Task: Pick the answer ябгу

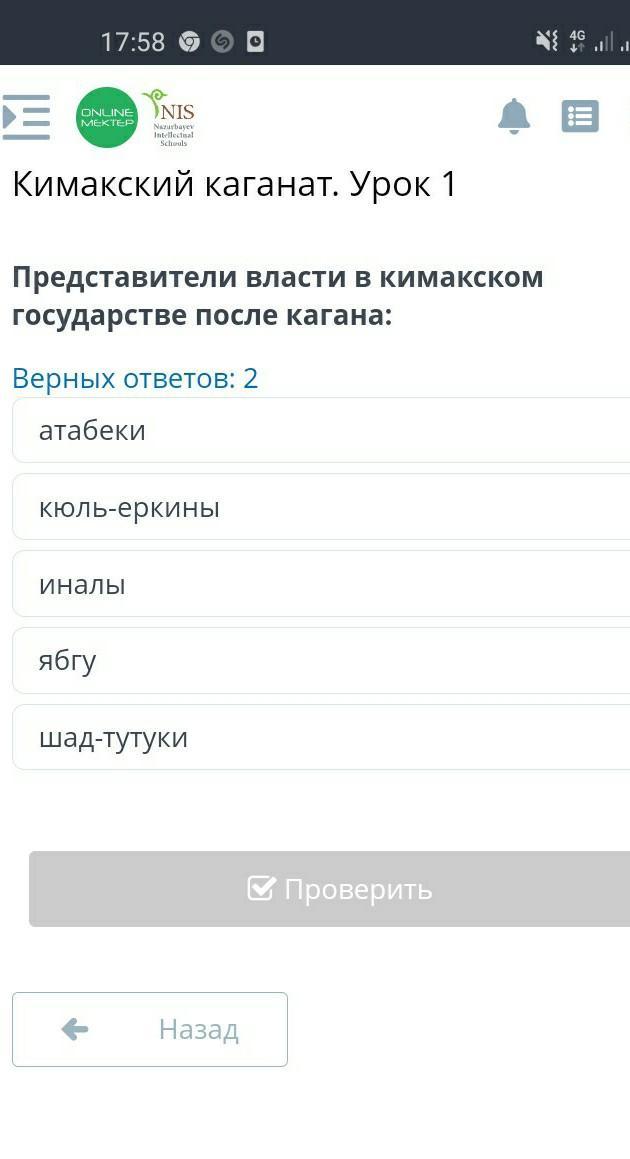Action: (x=320, y=661)
